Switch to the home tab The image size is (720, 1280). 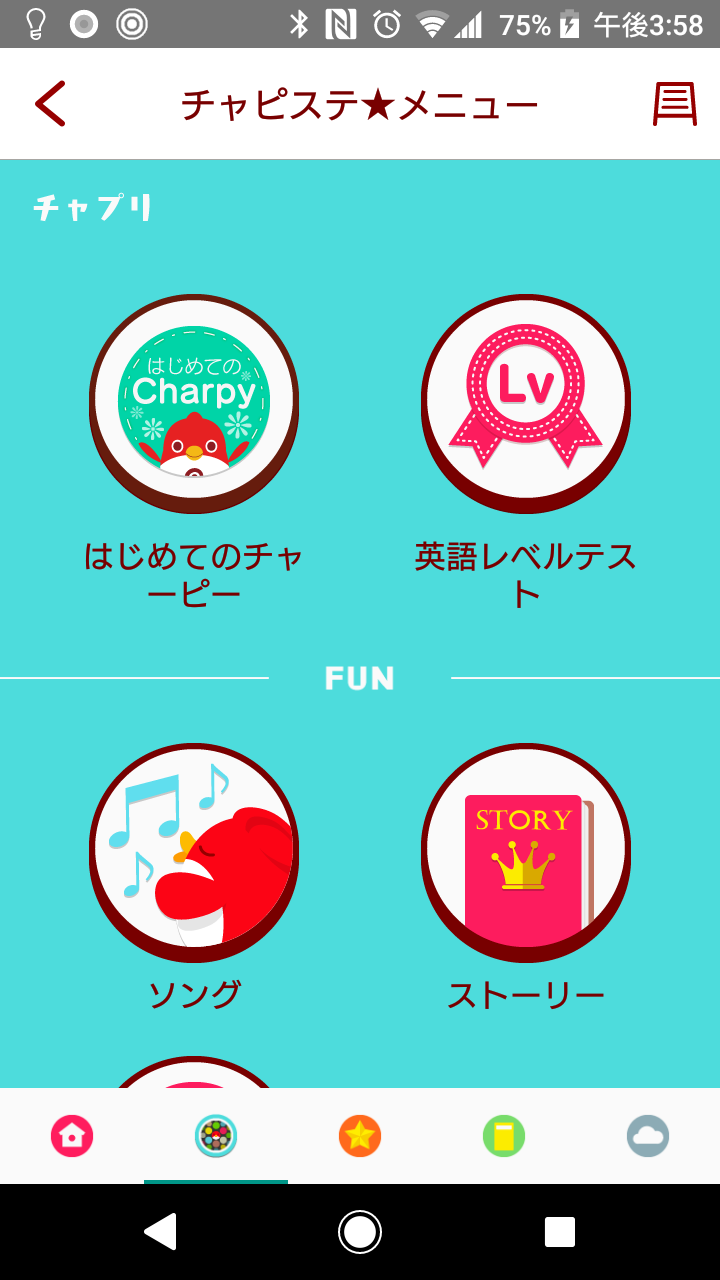(x=72, y=1136)
